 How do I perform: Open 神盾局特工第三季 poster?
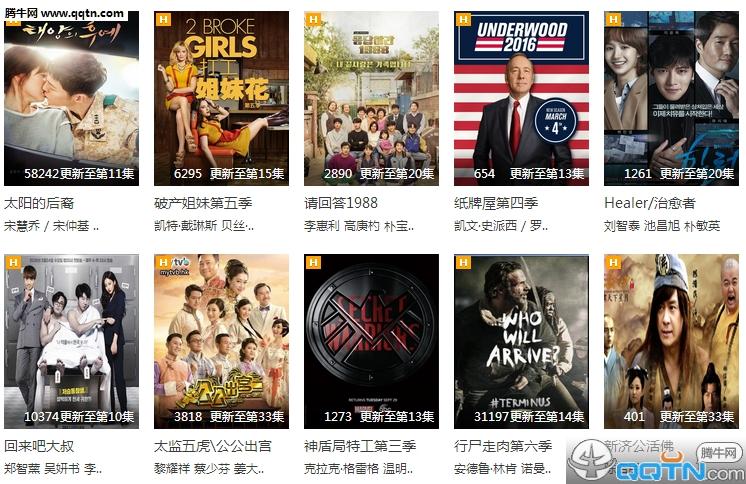(371, 340)
